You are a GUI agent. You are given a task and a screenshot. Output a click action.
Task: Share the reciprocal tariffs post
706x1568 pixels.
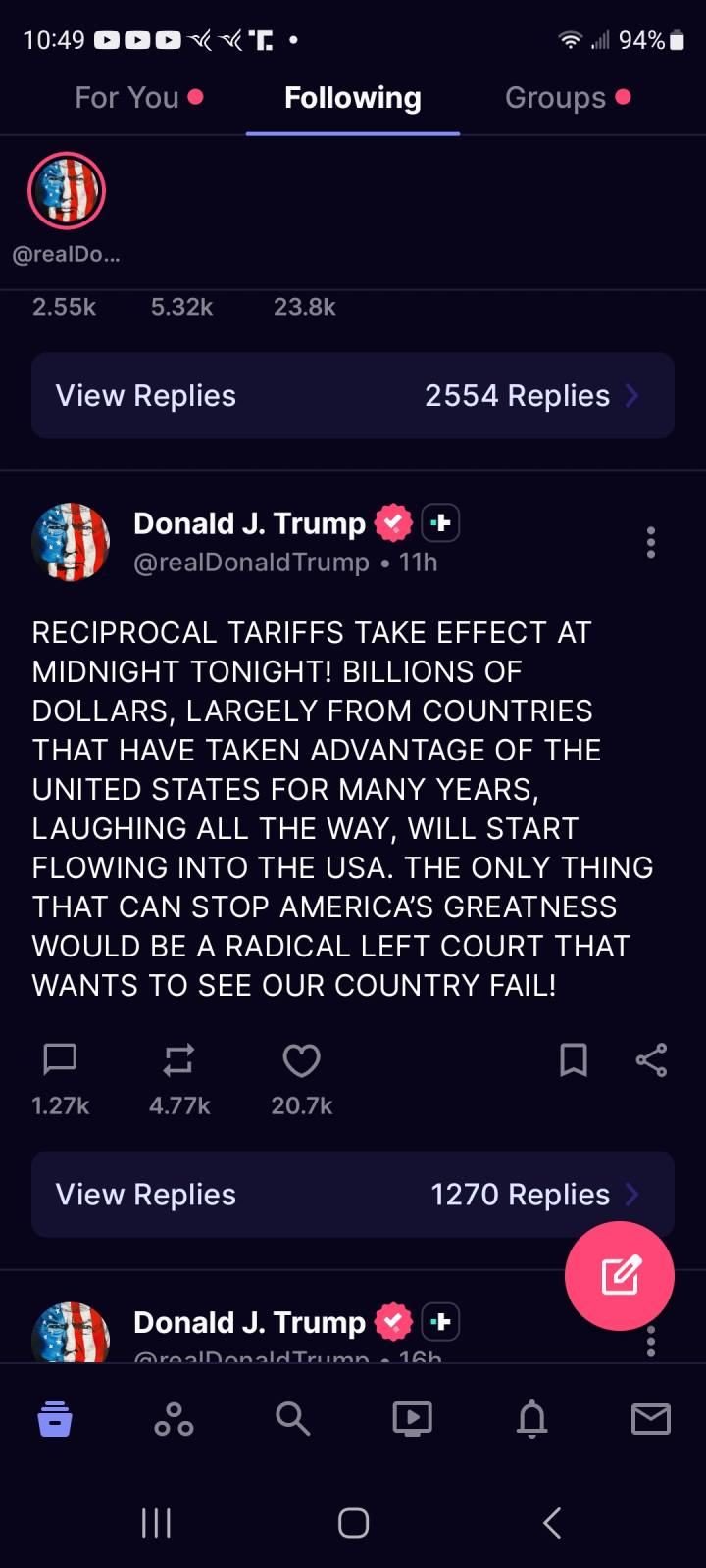coord(651,1059)
